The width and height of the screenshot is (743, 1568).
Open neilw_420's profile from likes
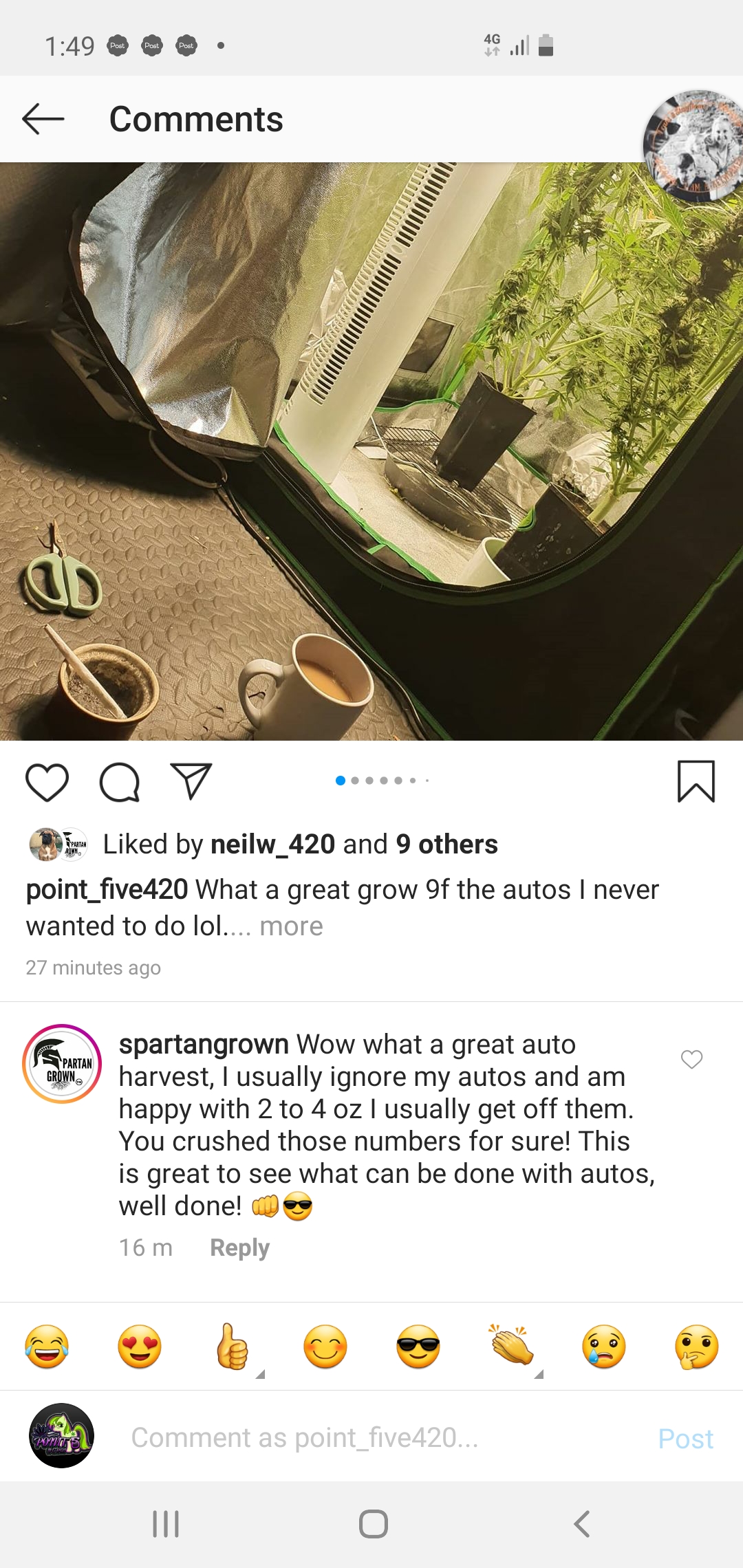pyautogui.click(x=272, y=844)
